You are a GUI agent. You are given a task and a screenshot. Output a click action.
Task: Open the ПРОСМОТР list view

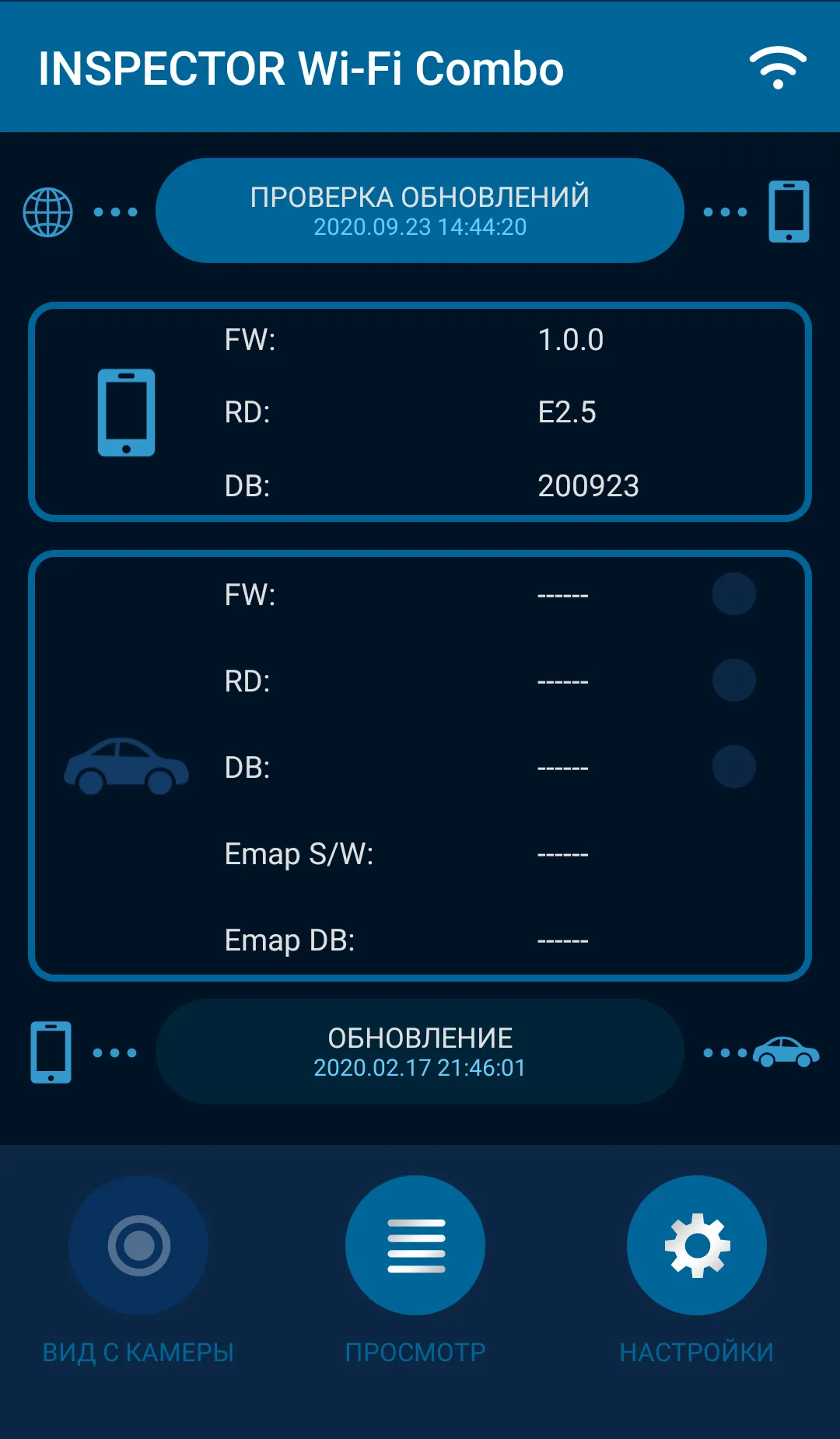[415, 1245]
